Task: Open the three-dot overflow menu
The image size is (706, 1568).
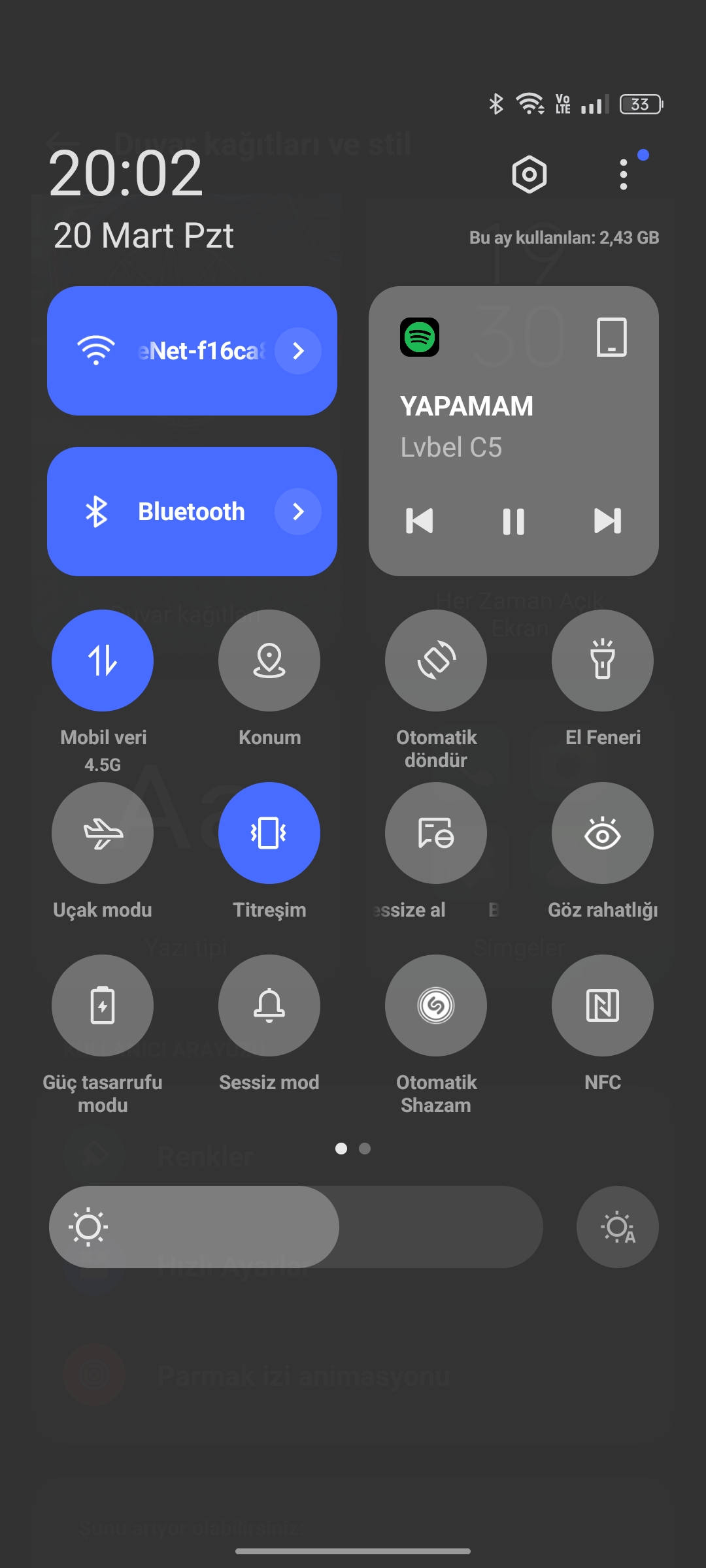Action: (624, 174)
